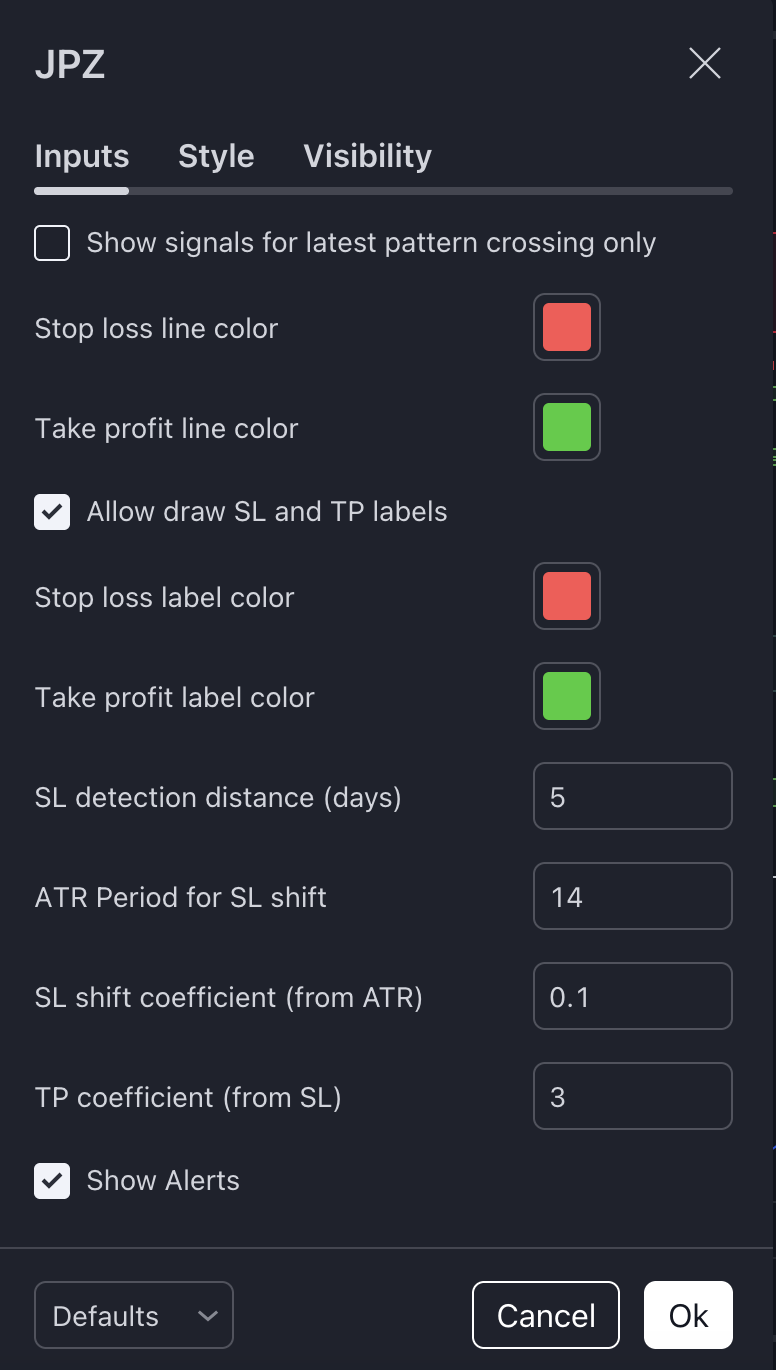Edit the TP coefficient value
Image resolution: width=776 pixels, height=1370 pixels.
633,1096
